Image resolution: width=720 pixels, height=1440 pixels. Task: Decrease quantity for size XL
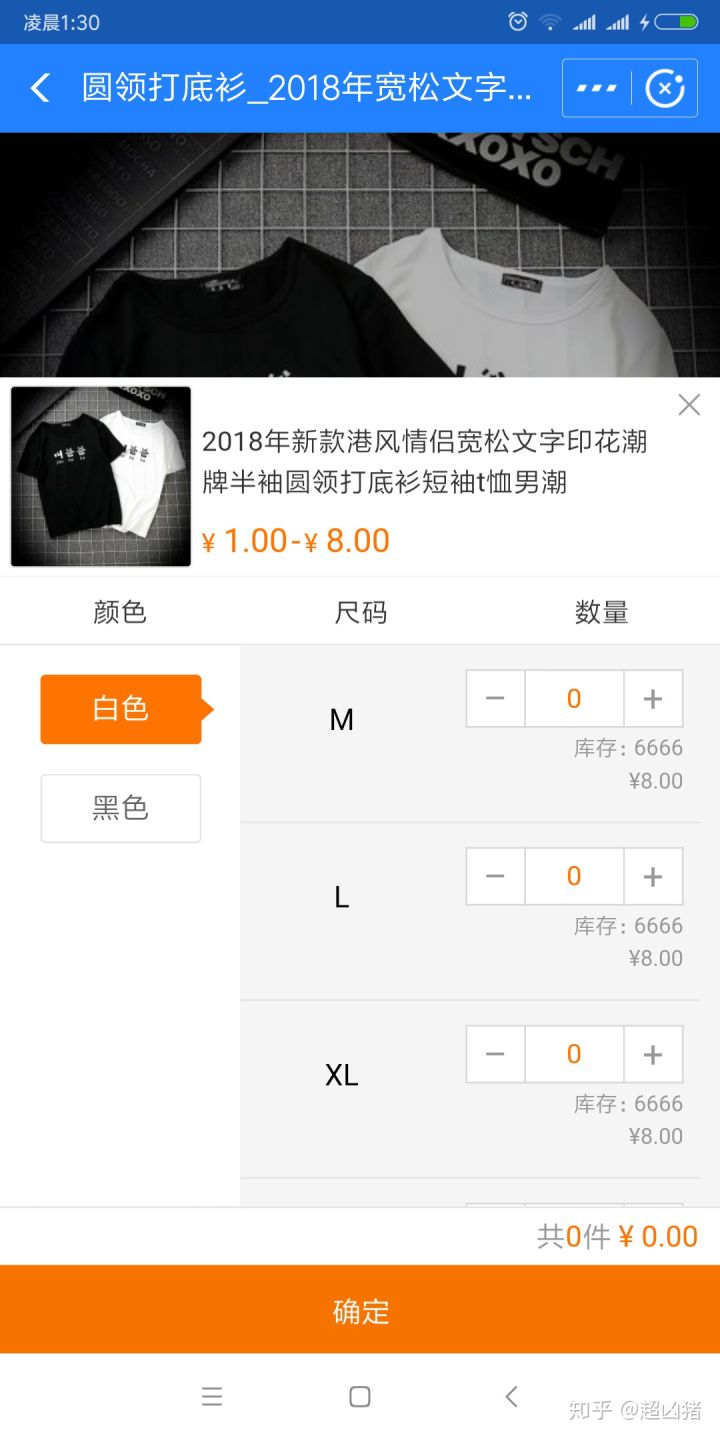495,1054
